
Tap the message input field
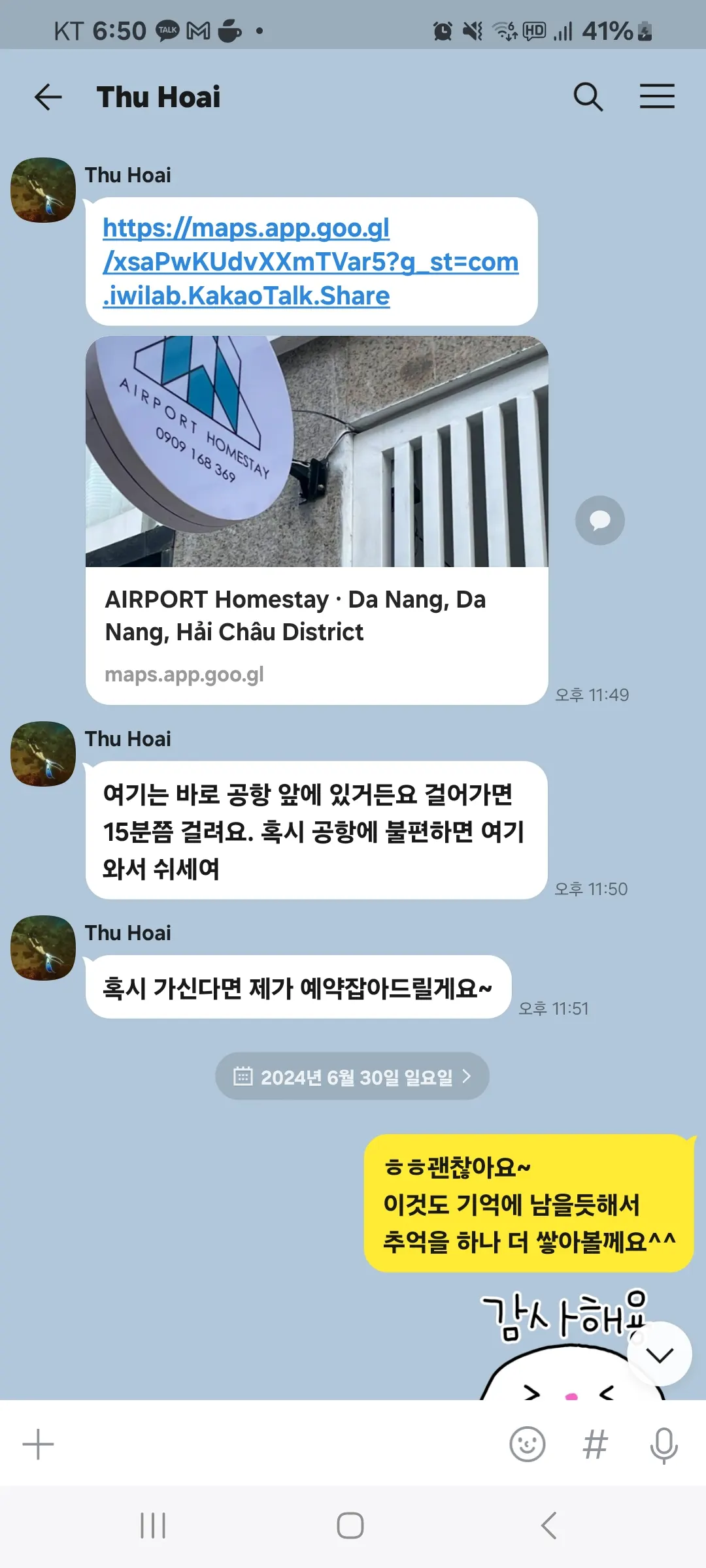pyautogui.click(x=281, y=1444)
